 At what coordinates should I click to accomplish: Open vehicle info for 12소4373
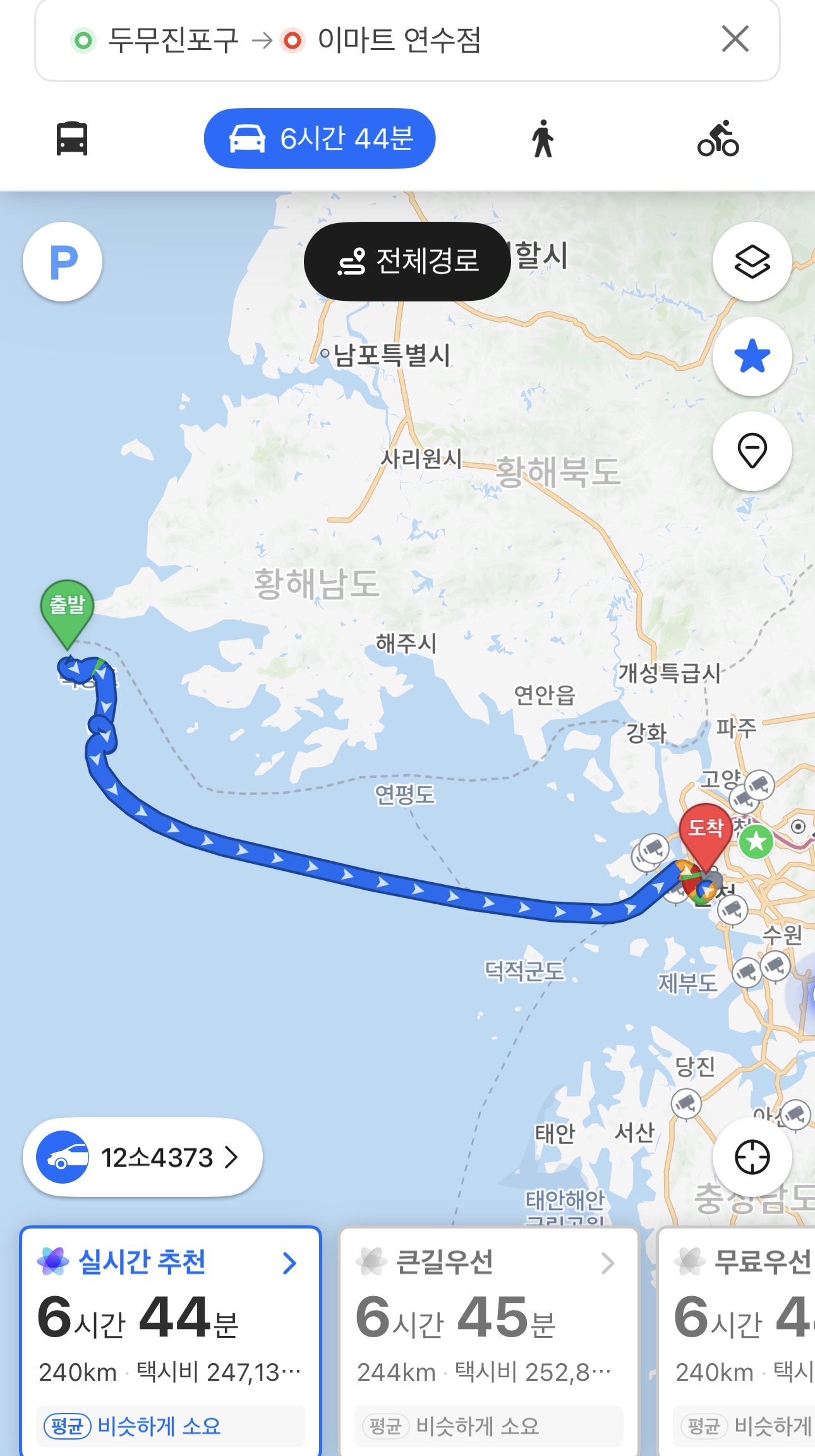(143, 1157)
